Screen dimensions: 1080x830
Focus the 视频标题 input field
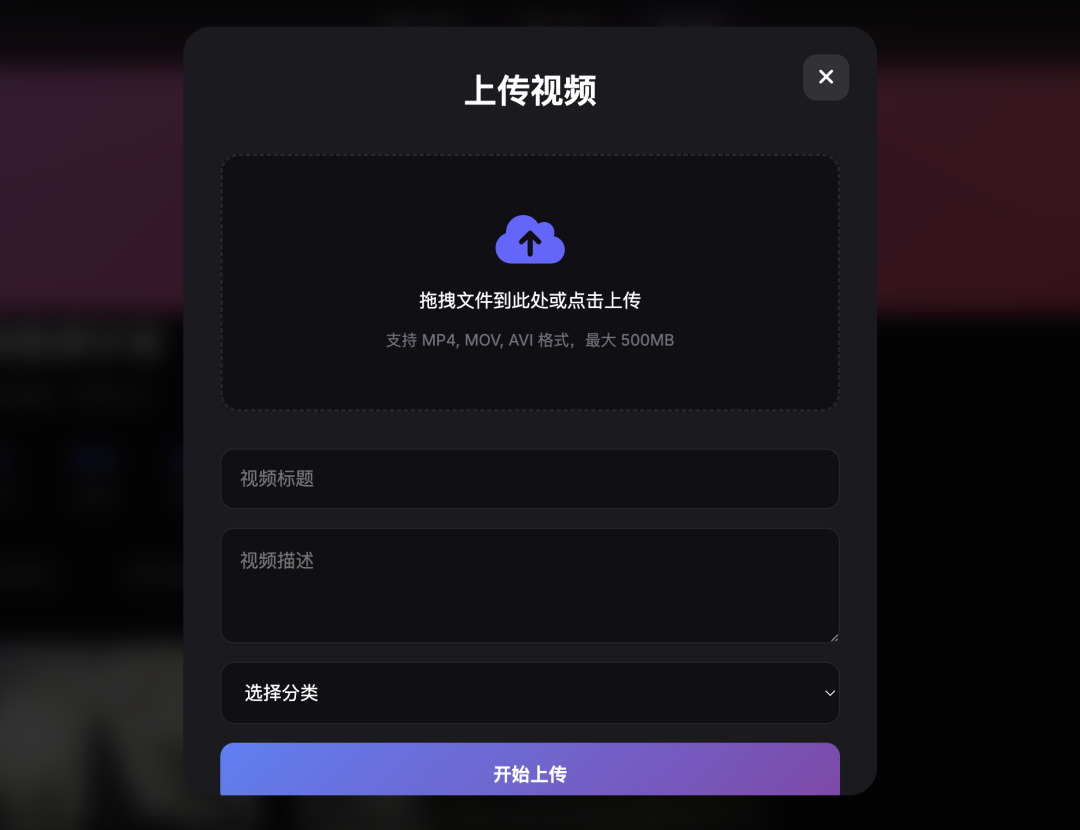(x=529, y=479)
